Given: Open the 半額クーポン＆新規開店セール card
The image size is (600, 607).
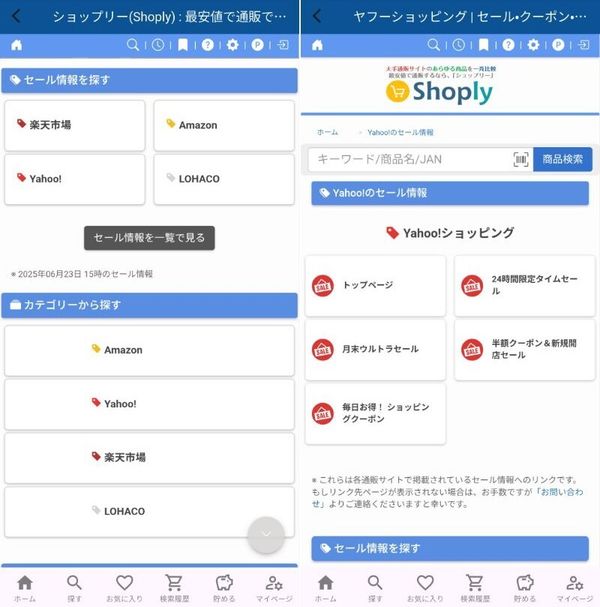Looking at the screenshot, I should (525, 350).
